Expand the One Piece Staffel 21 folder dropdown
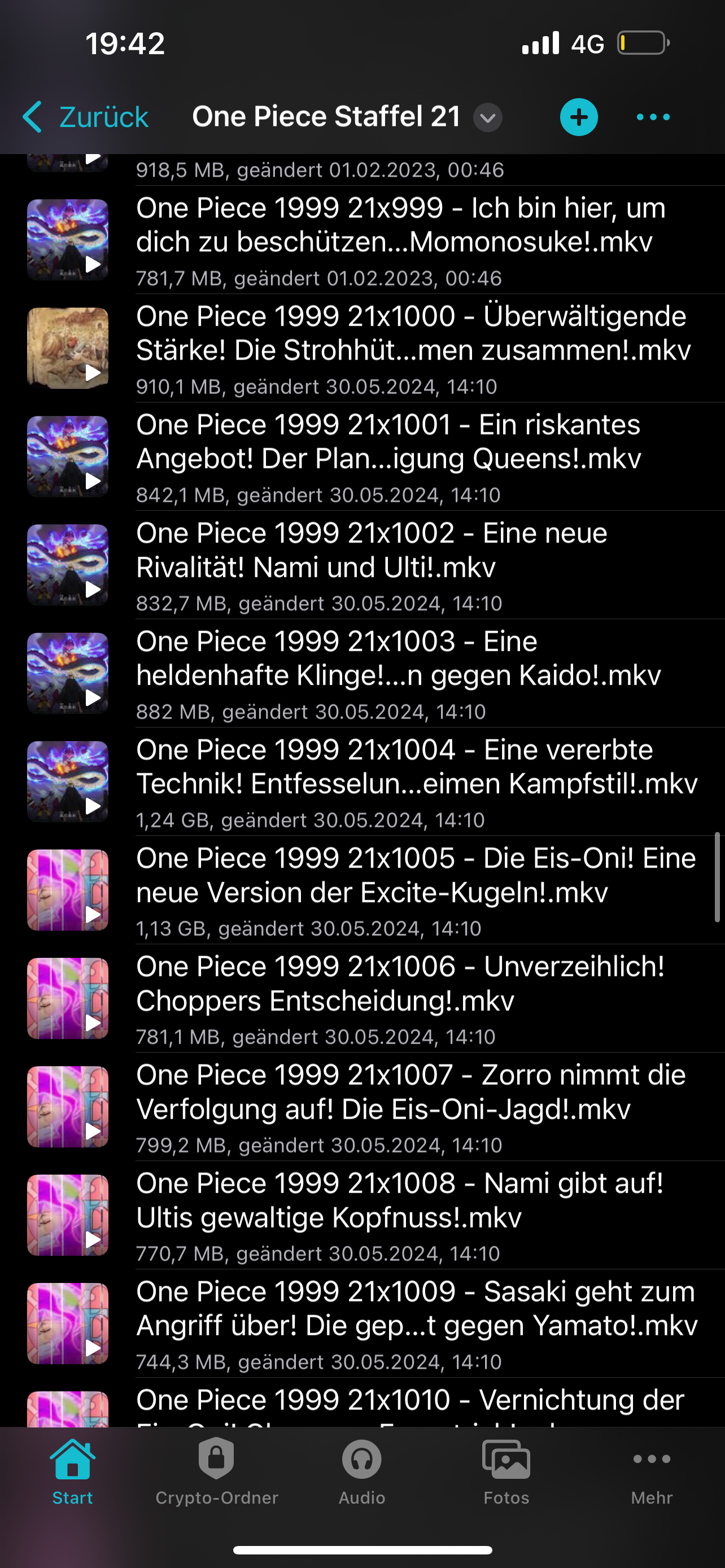 pos(488,117)
